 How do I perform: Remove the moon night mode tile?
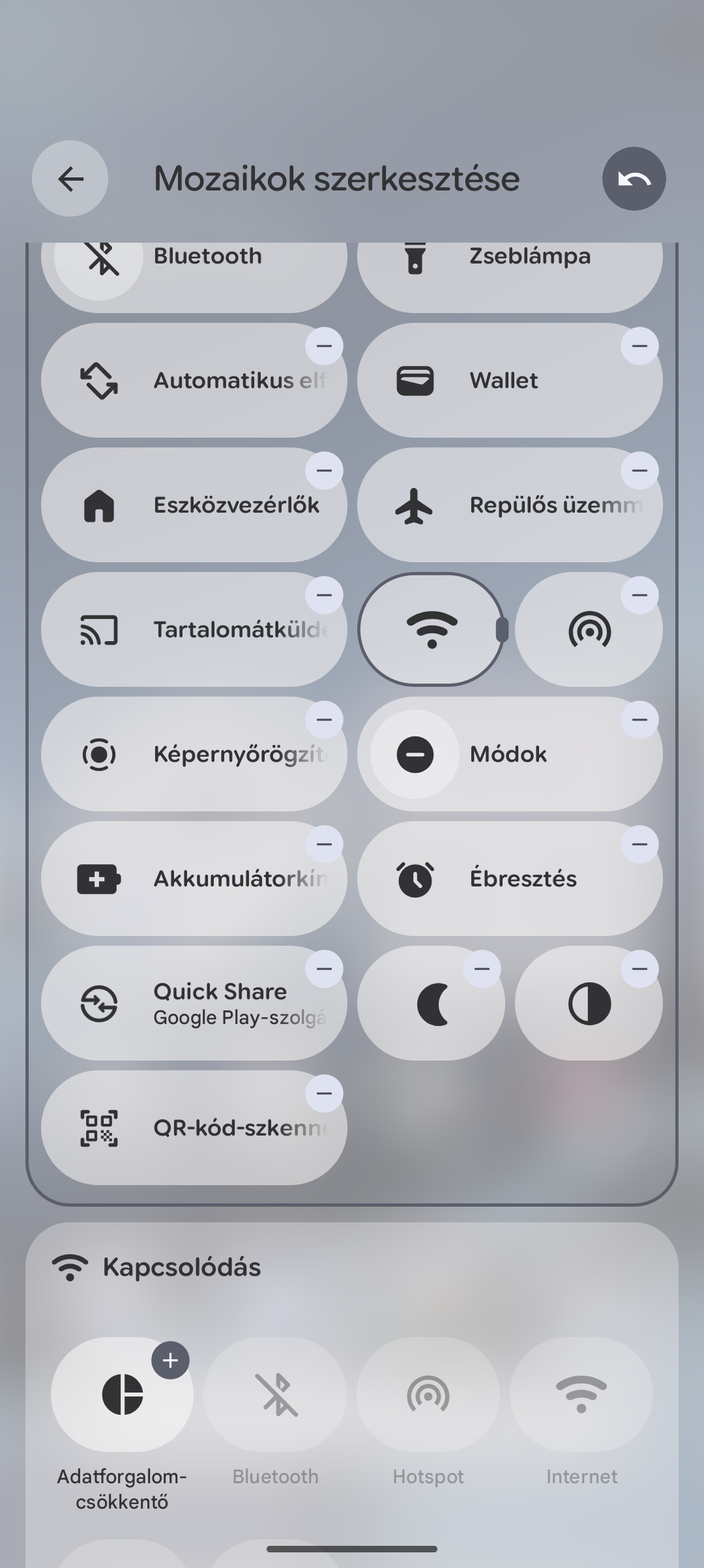[x=482, y=969]
